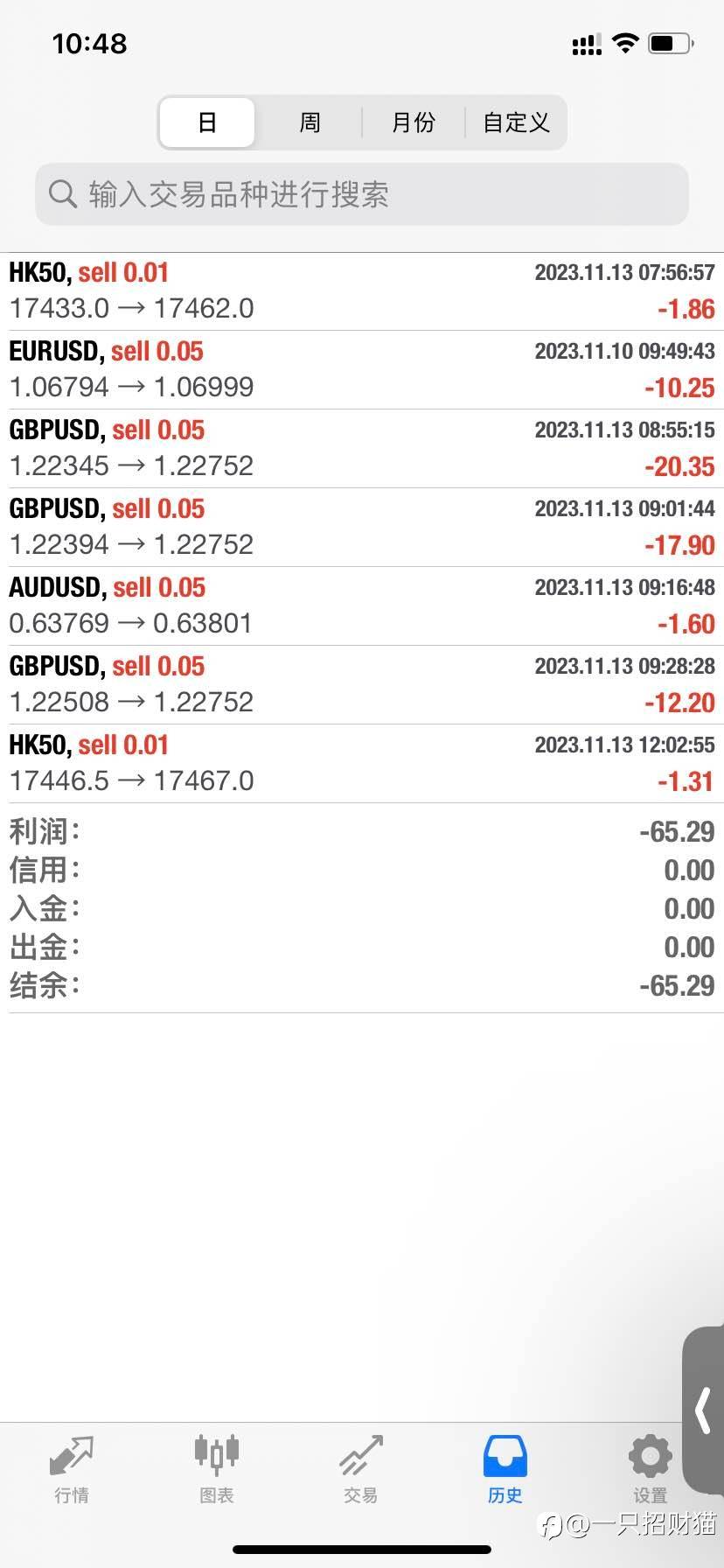The height and width of the screenshot is (1568, 724).
Task: Open the HK50 trade closed at 12:02:55
Action: coord(362,764)
